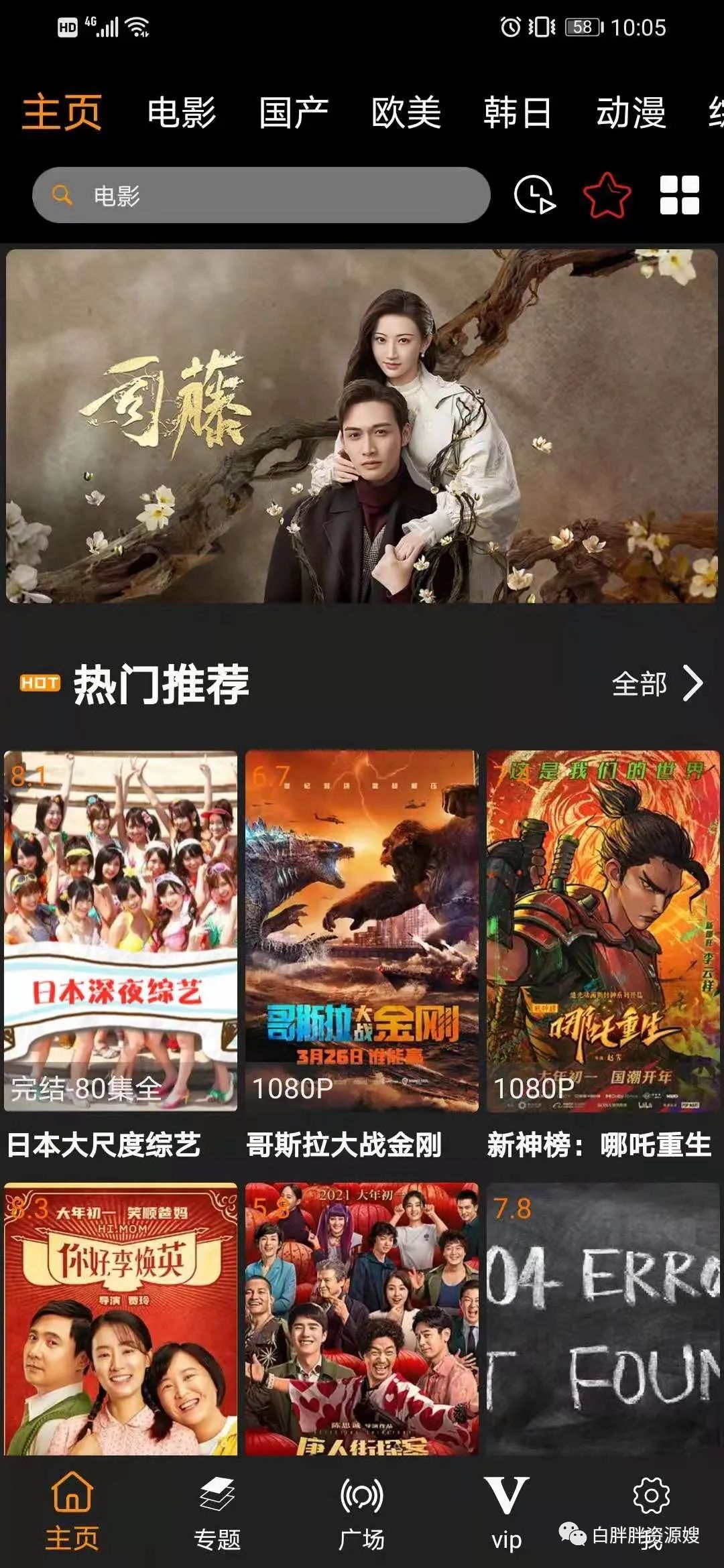
Task: Open the 新神榜：哪吒重生 movie card
Action: tap(603, 931)
